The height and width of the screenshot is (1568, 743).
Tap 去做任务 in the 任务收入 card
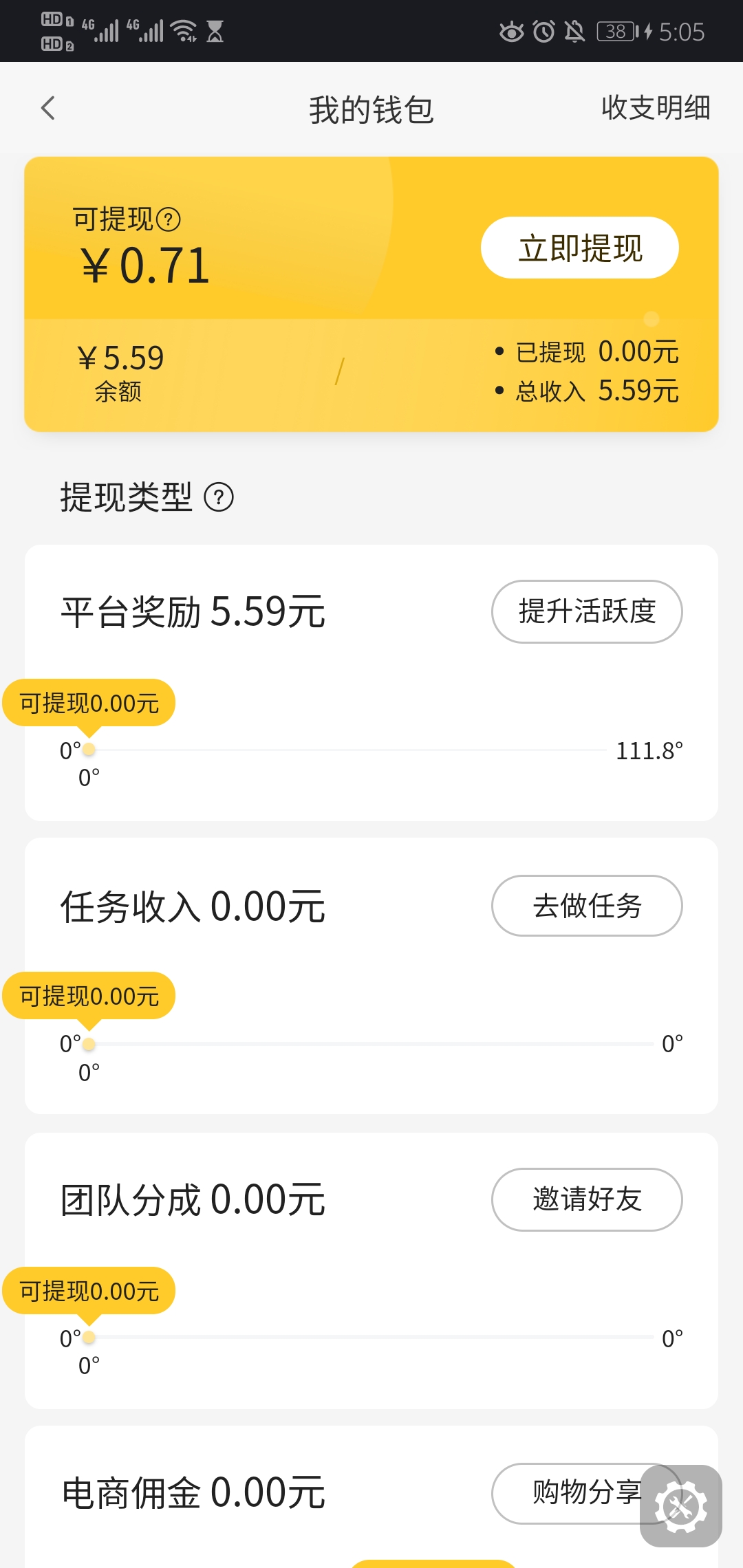coord(587,906)
